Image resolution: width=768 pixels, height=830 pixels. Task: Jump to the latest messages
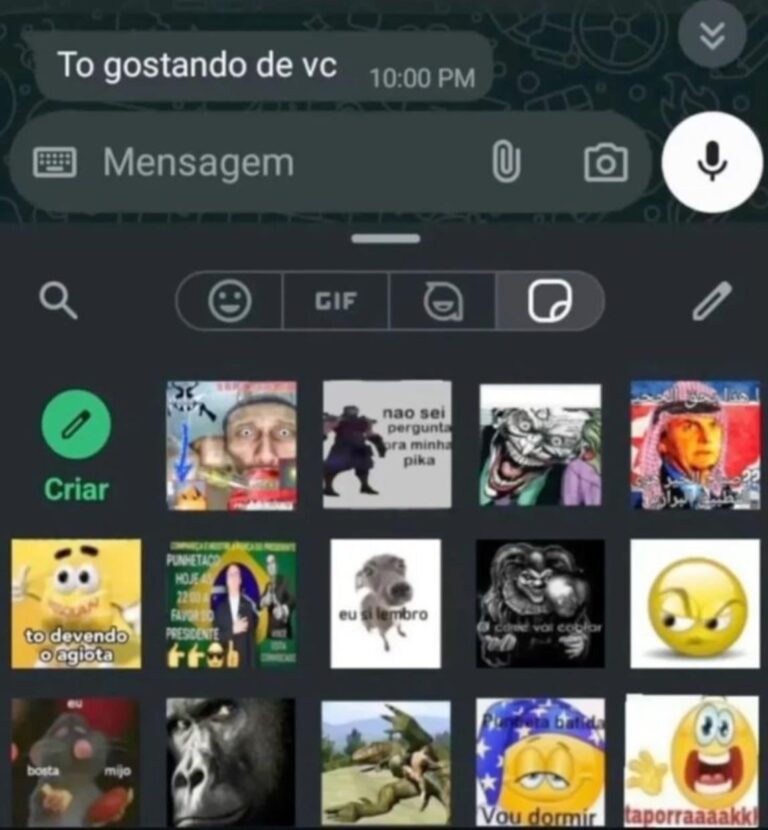[712, 35]
